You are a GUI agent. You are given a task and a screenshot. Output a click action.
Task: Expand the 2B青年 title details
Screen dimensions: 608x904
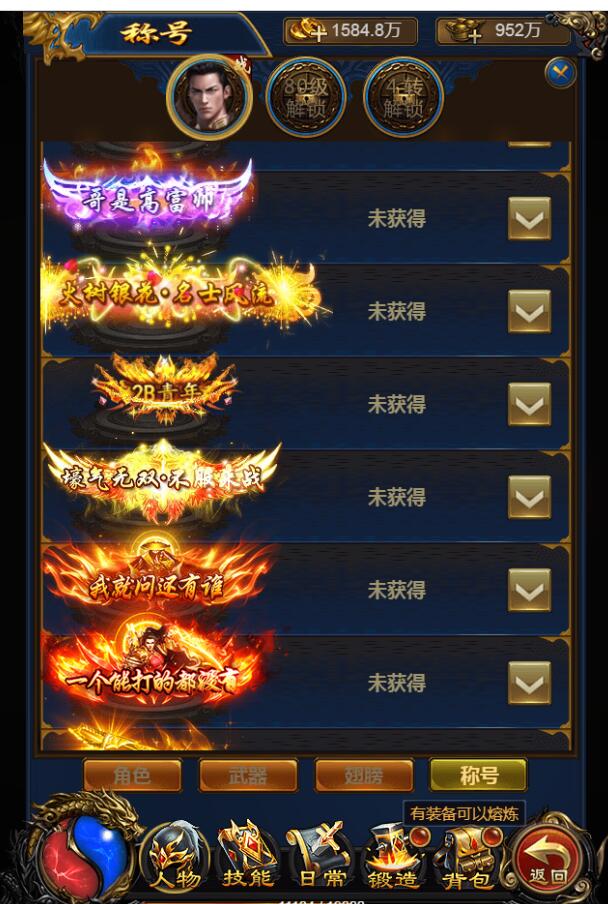(529, 404)
